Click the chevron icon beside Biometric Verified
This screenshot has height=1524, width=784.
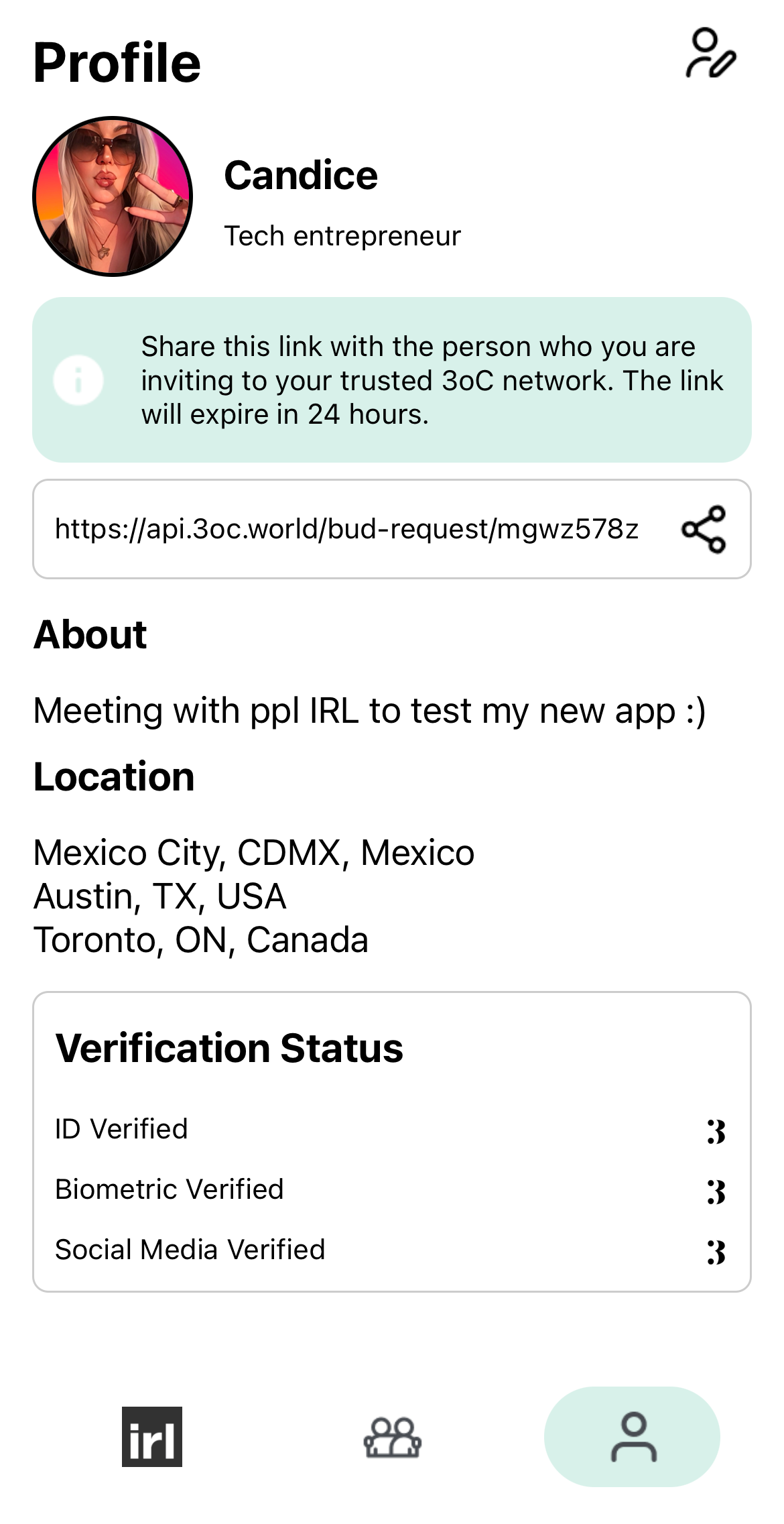pyautogui.click(x=715, y=1189)
